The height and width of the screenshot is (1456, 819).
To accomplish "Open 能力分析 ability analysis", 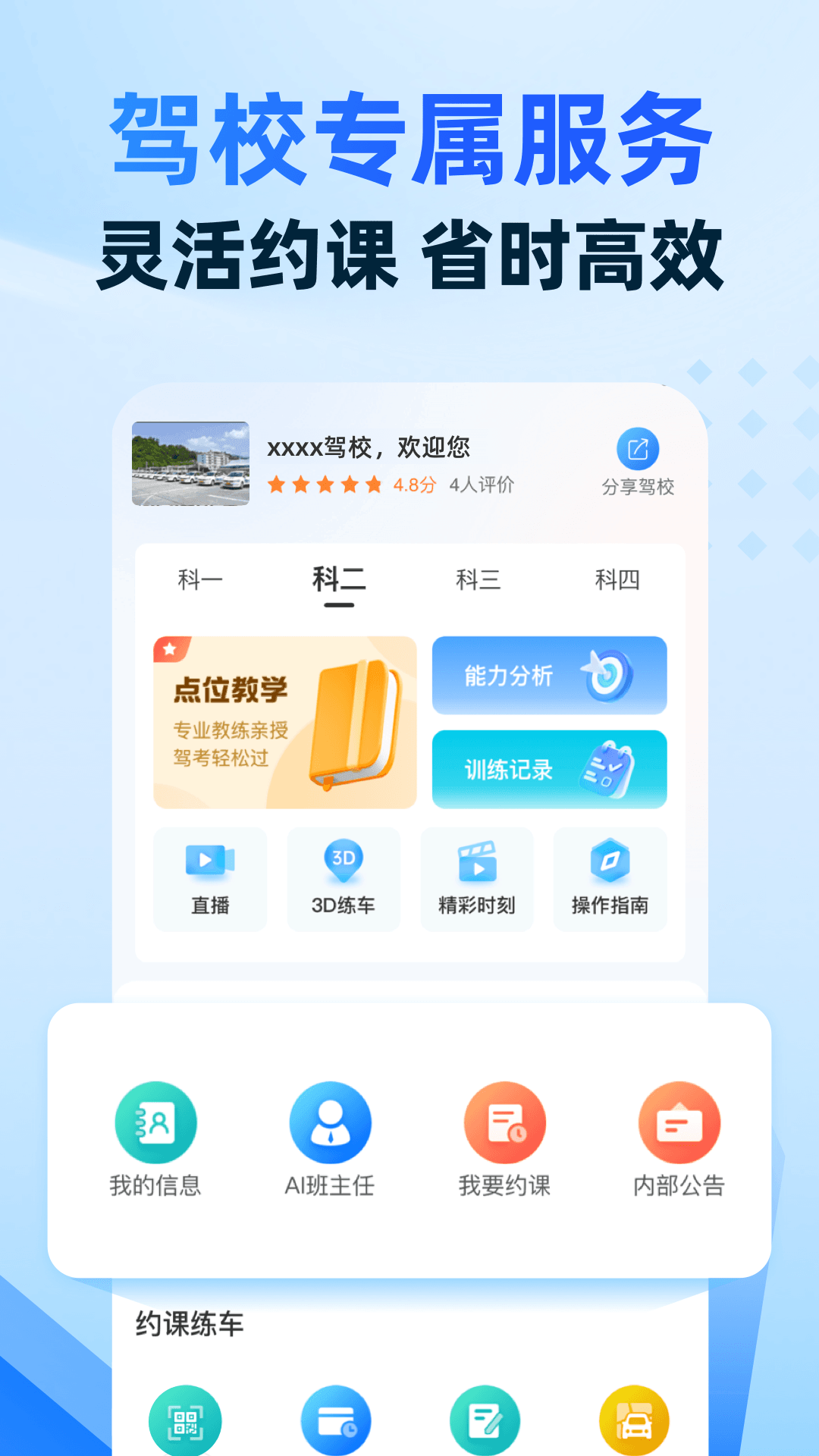I will 549,676.
